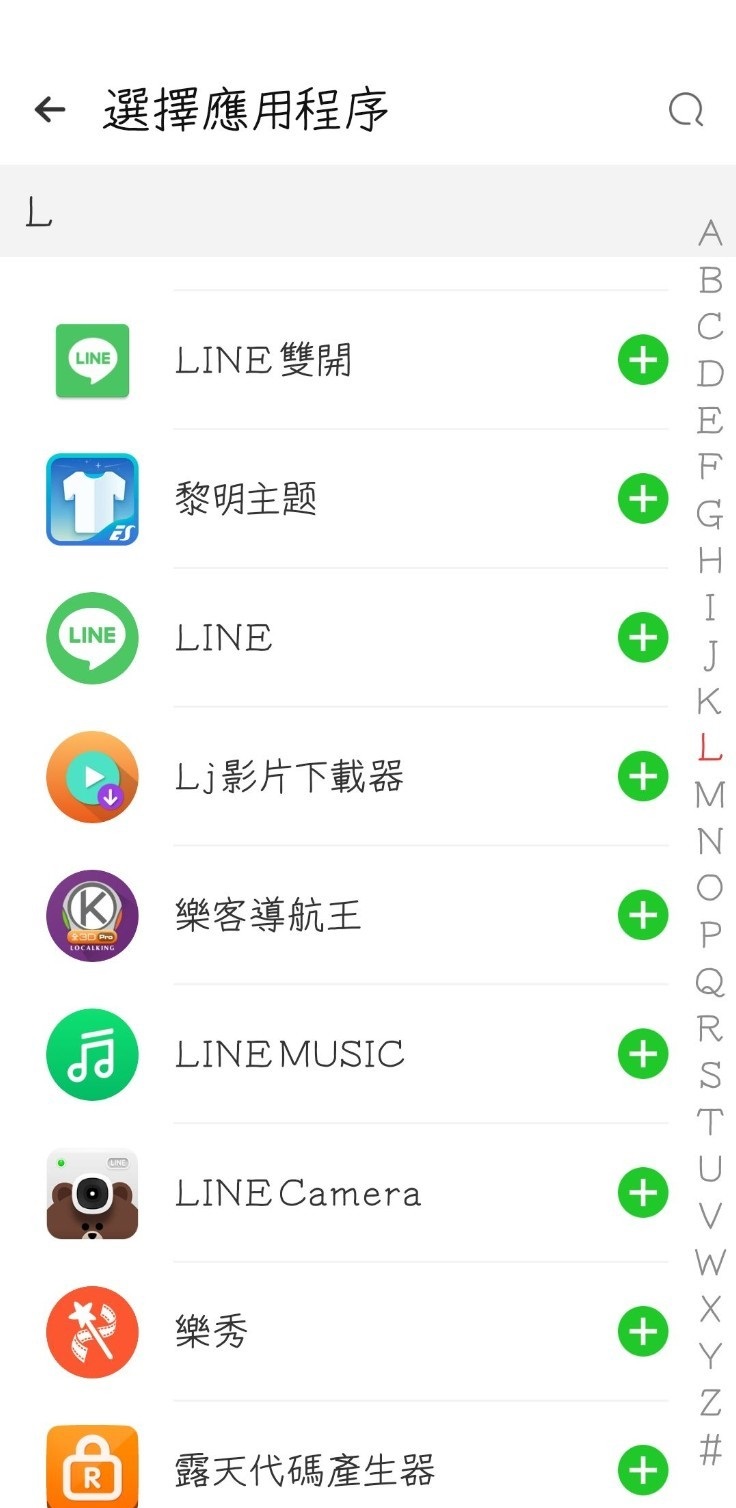Add 露天代碼產生器 with its plus button

642,1470
